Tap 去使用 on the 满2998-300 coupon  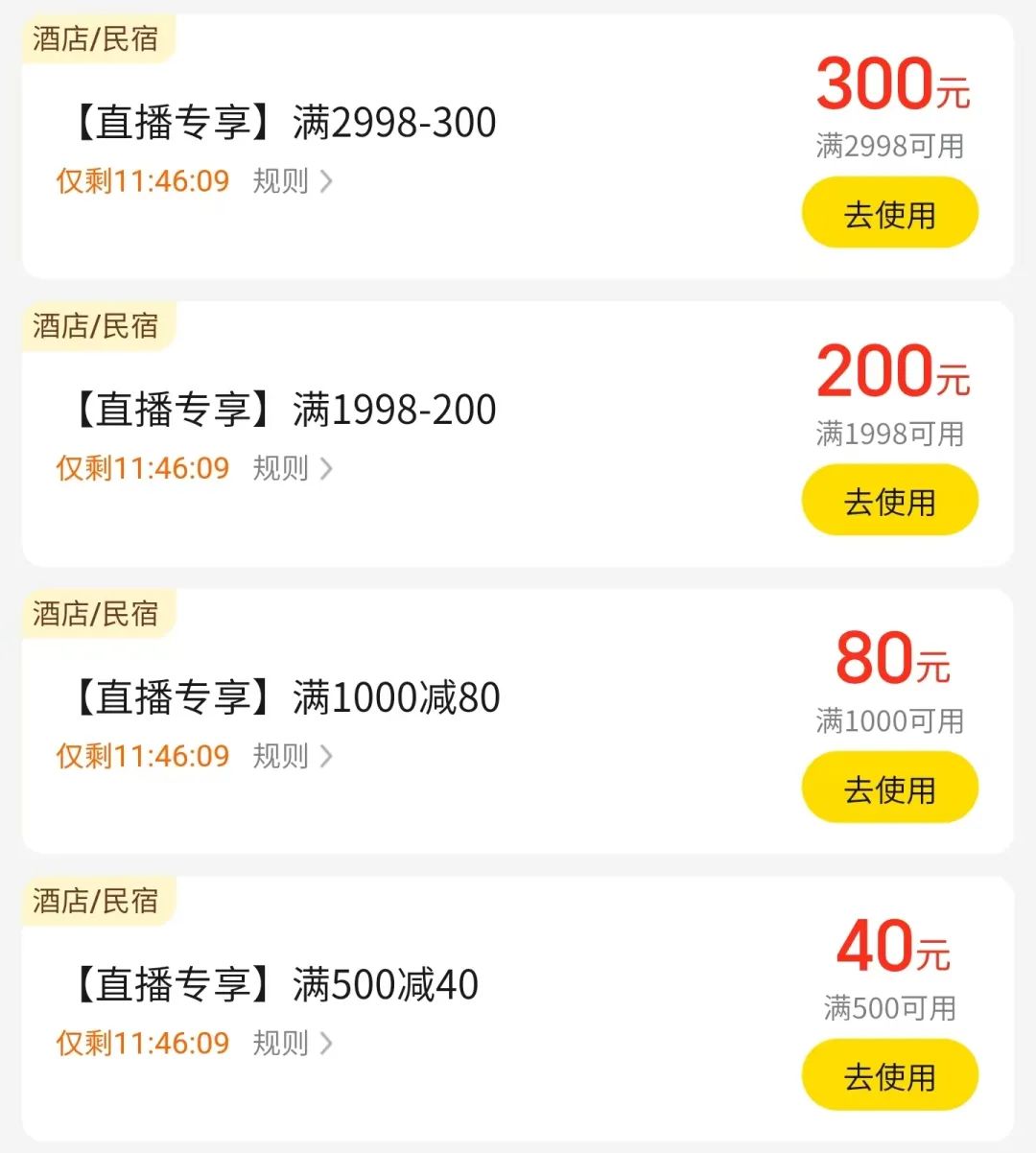point(889,214)
